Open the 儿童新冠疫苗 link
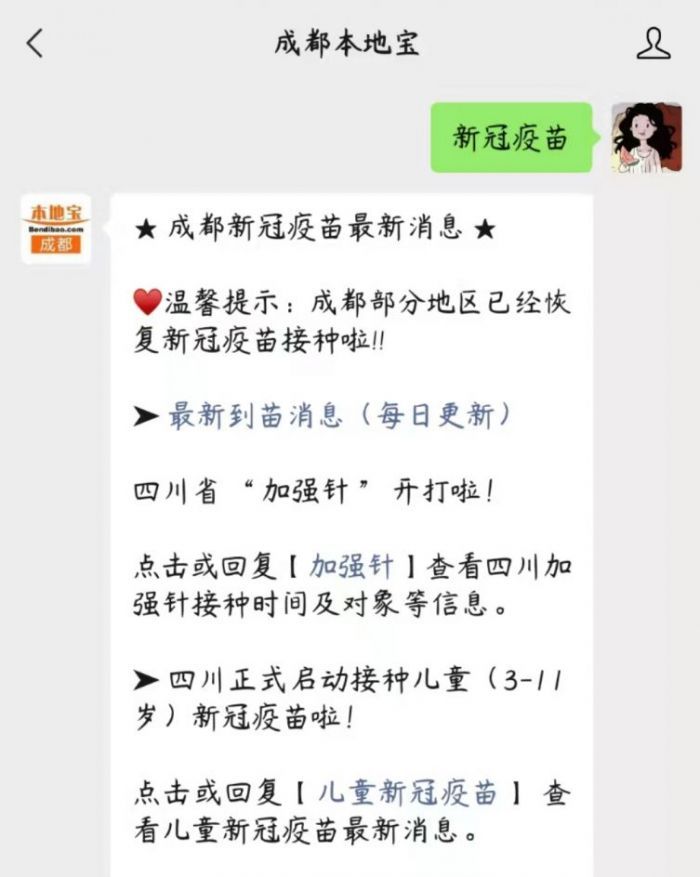The width and height of the screenshot is (700, 877). pyautogui.click(x=408, y=792)
